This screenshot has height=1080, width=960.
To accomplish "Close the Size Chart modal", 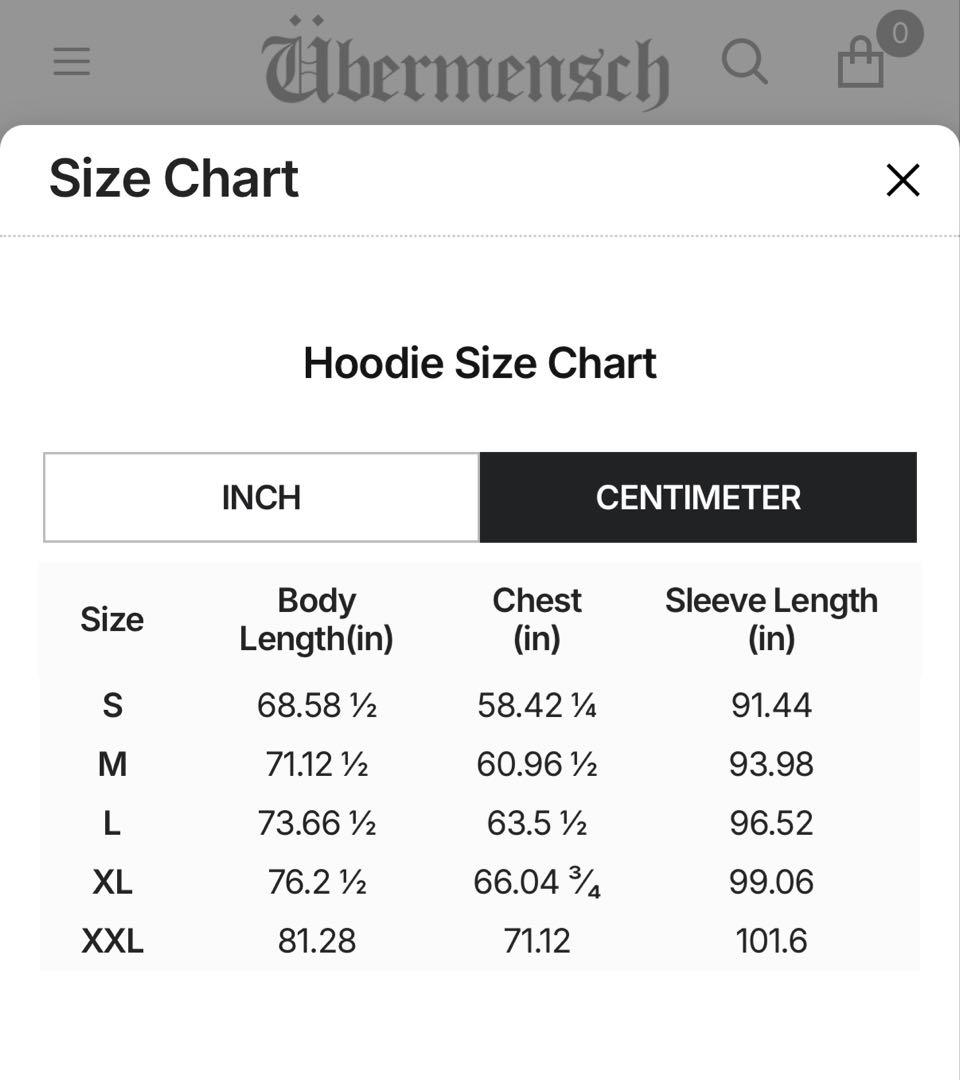I will point(902,180).
